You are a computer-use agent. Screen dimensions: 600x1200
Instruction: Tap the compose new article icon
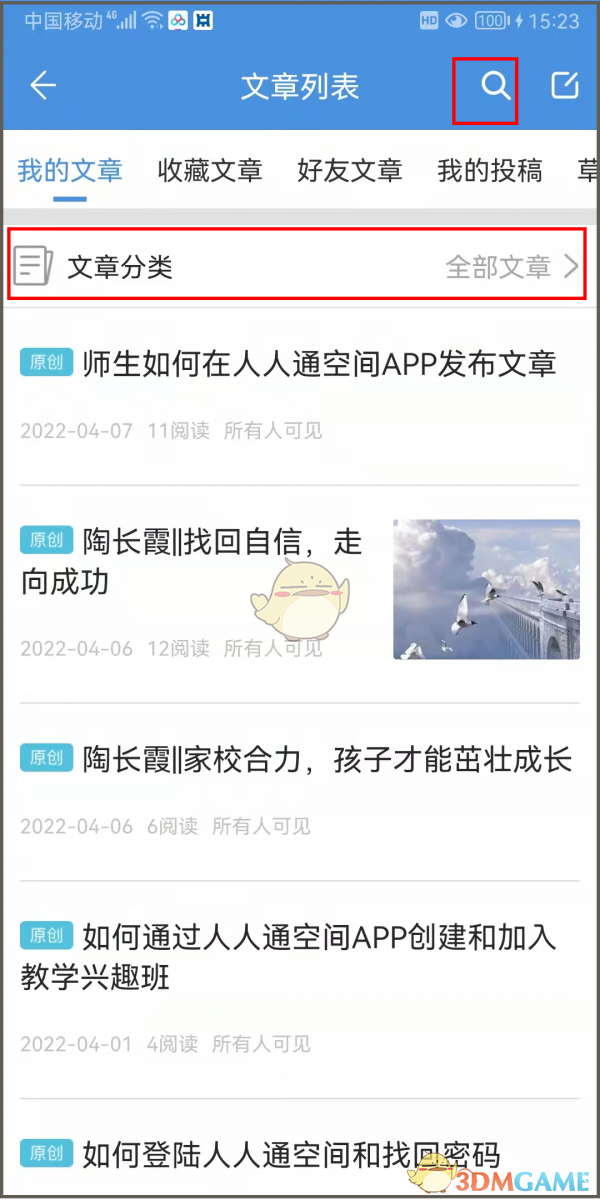click(565, 86)
